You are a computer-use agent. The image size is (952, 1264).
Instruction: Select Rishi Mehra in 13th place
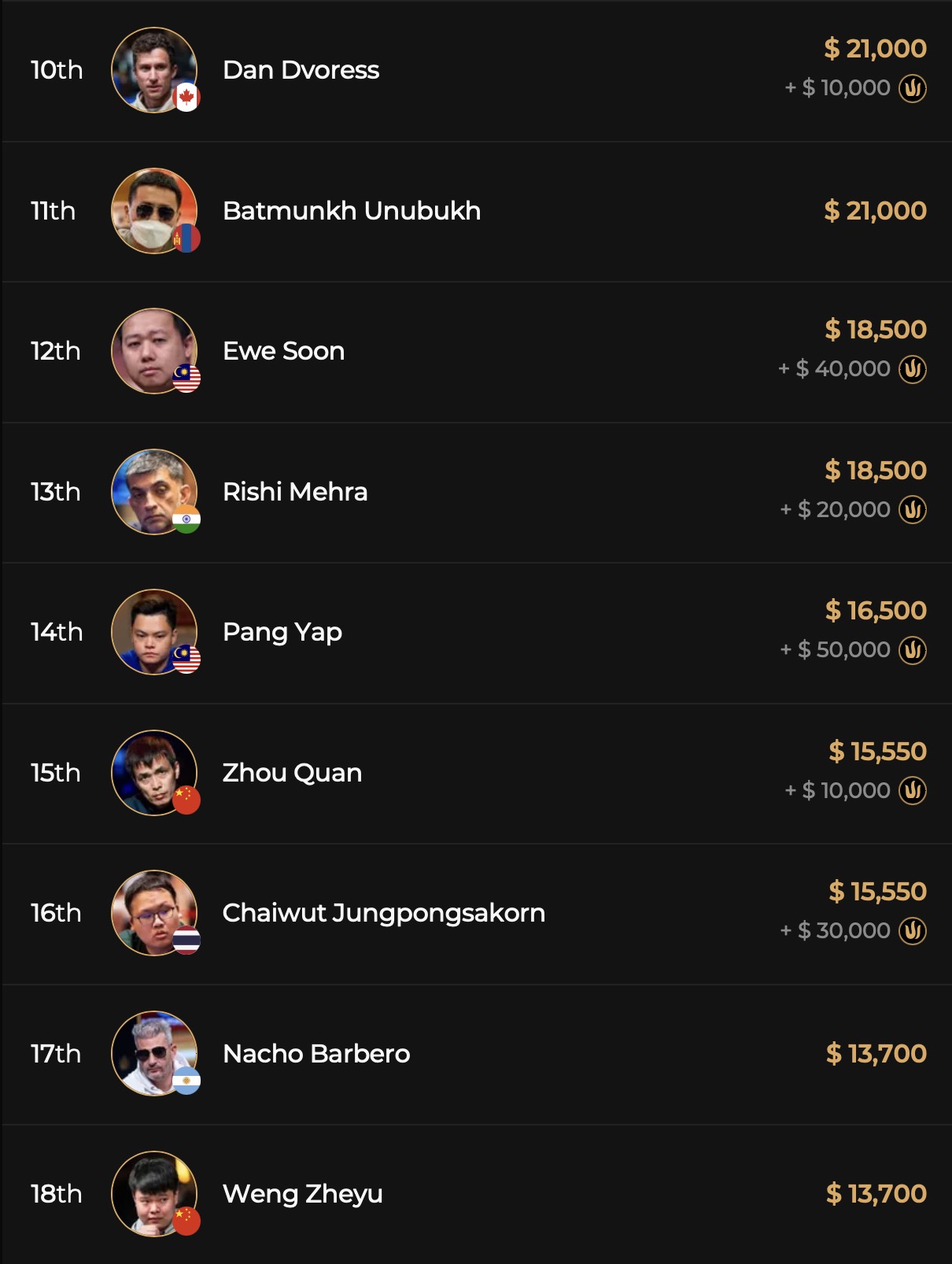[295, 492]
